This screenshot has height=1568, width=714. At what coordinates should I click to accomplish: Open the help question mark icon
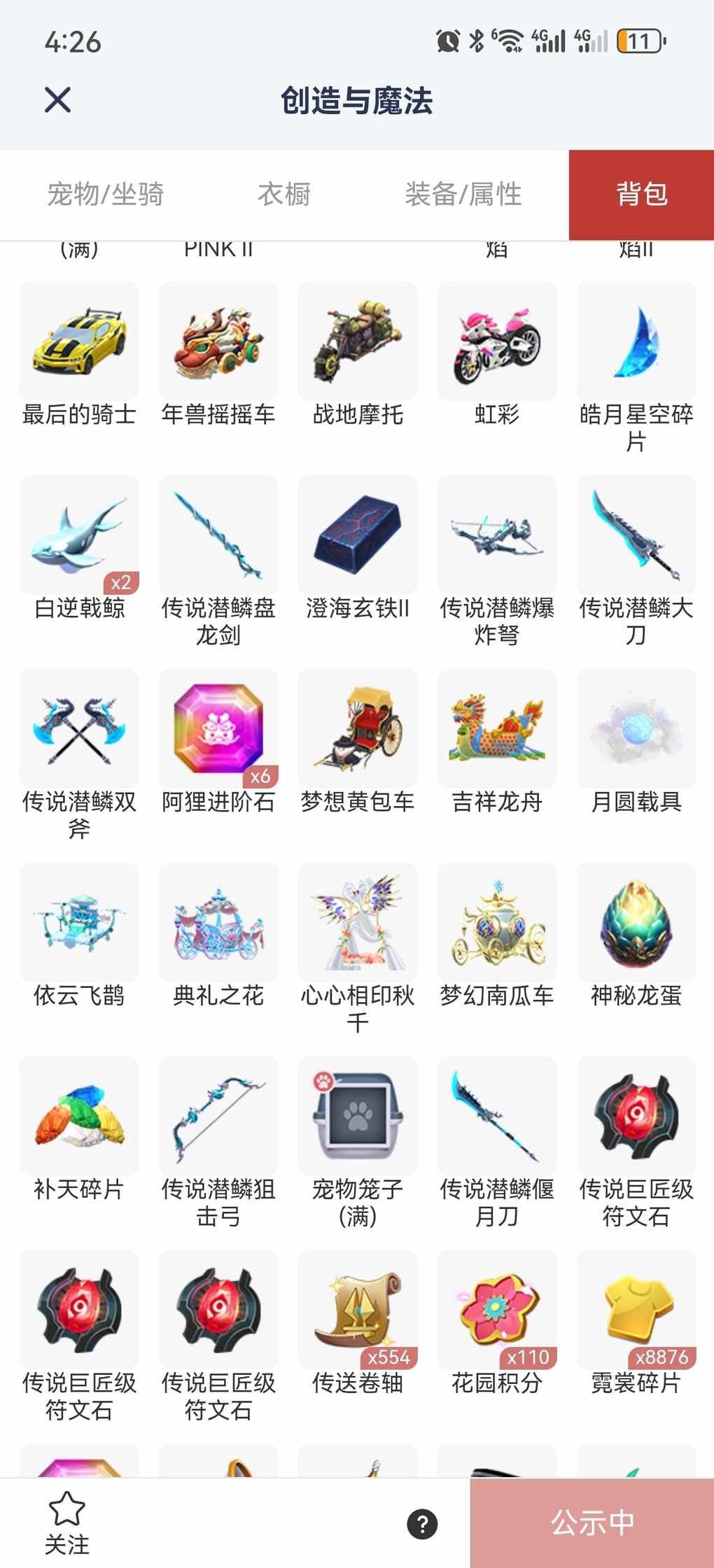click(x=422, y=1524)
